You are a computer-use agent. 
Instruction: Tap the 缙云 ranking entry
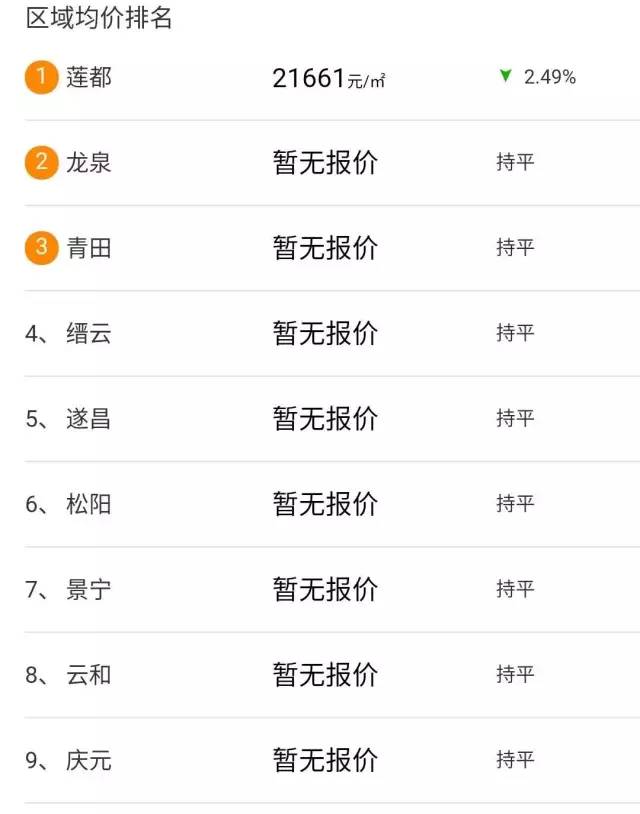[320, 333]
